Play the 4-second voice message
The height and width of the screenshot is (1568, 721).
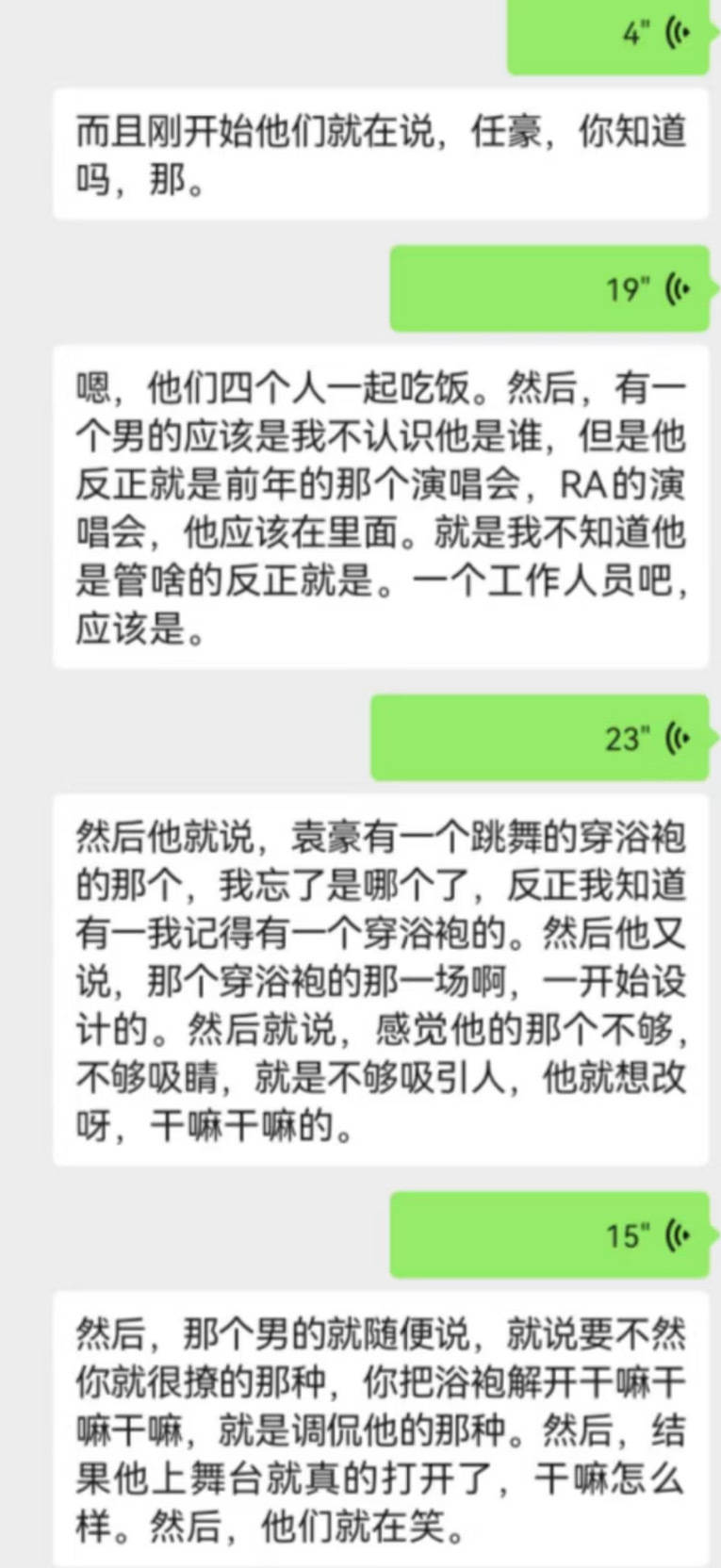coord(608,36)
